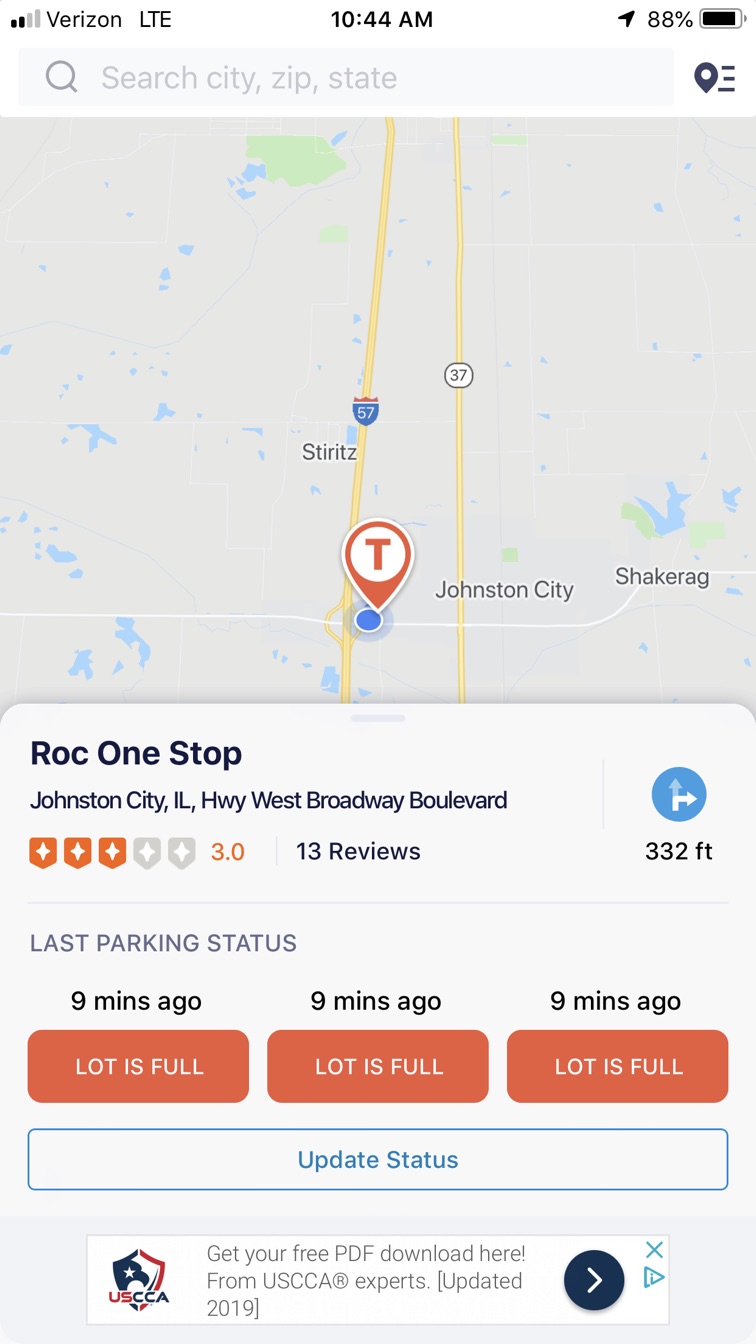Open the USCCA ad arrow button
756x1344 pixels.
[593, 1279]
